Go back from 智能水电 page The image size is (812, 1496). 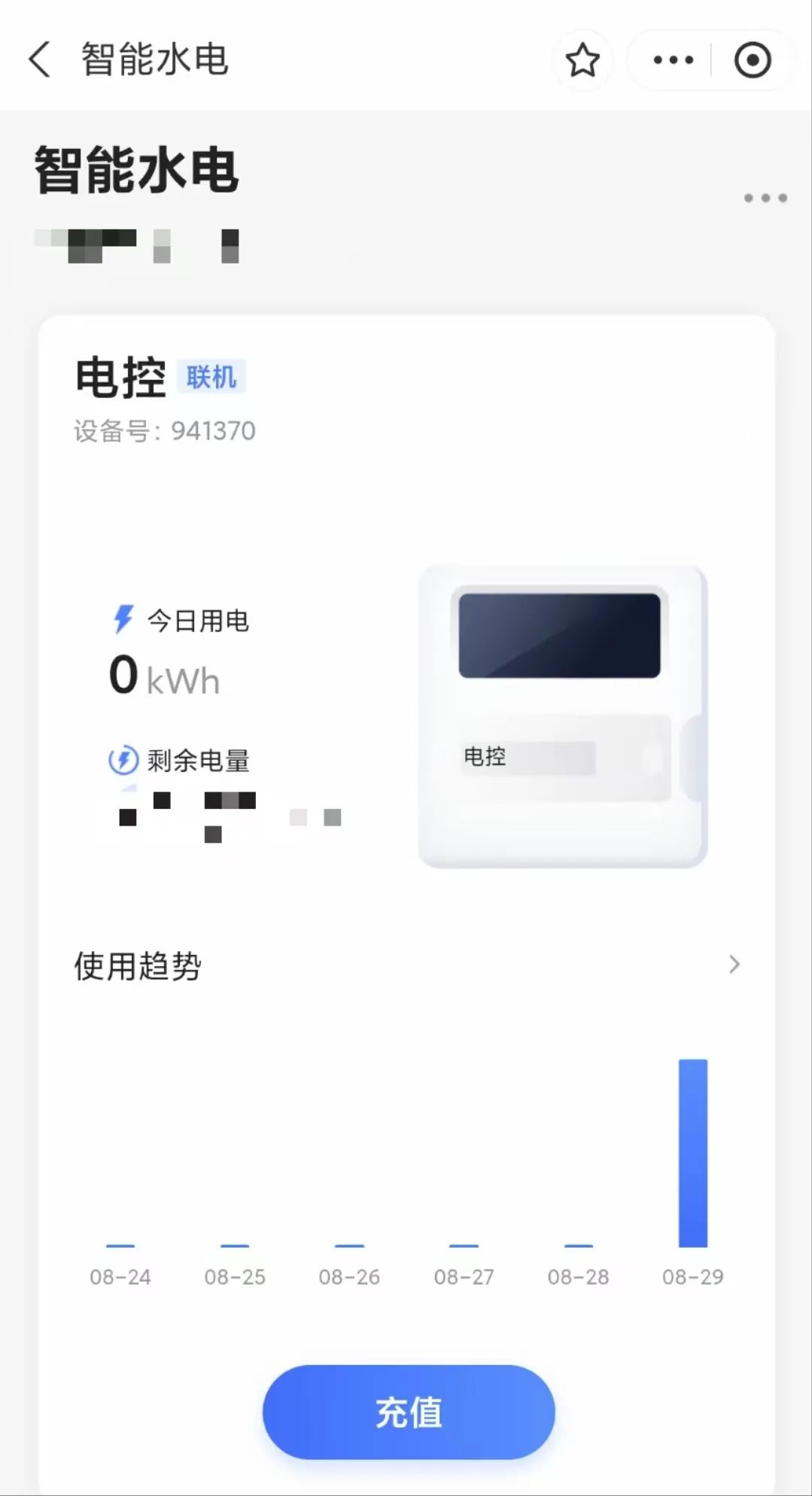click(40, 59)
